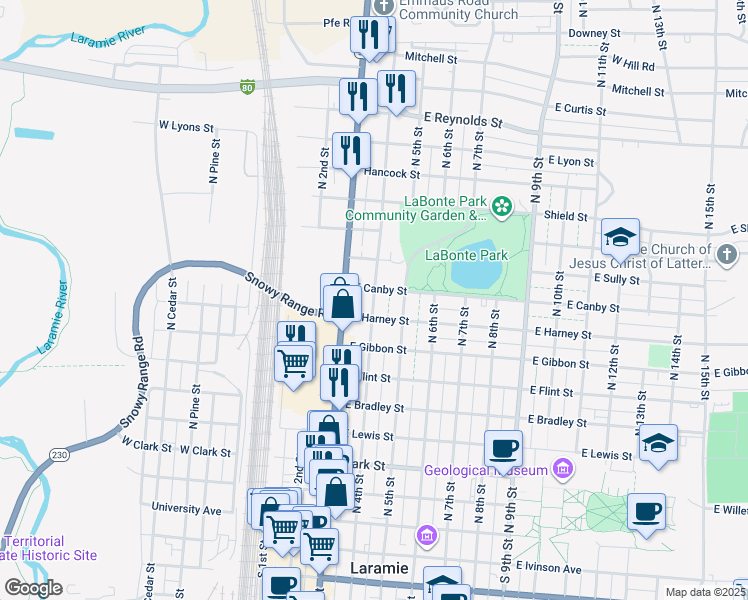
Task: Open the Emmaus Road Community Church marker
Action: click(383, 6)
